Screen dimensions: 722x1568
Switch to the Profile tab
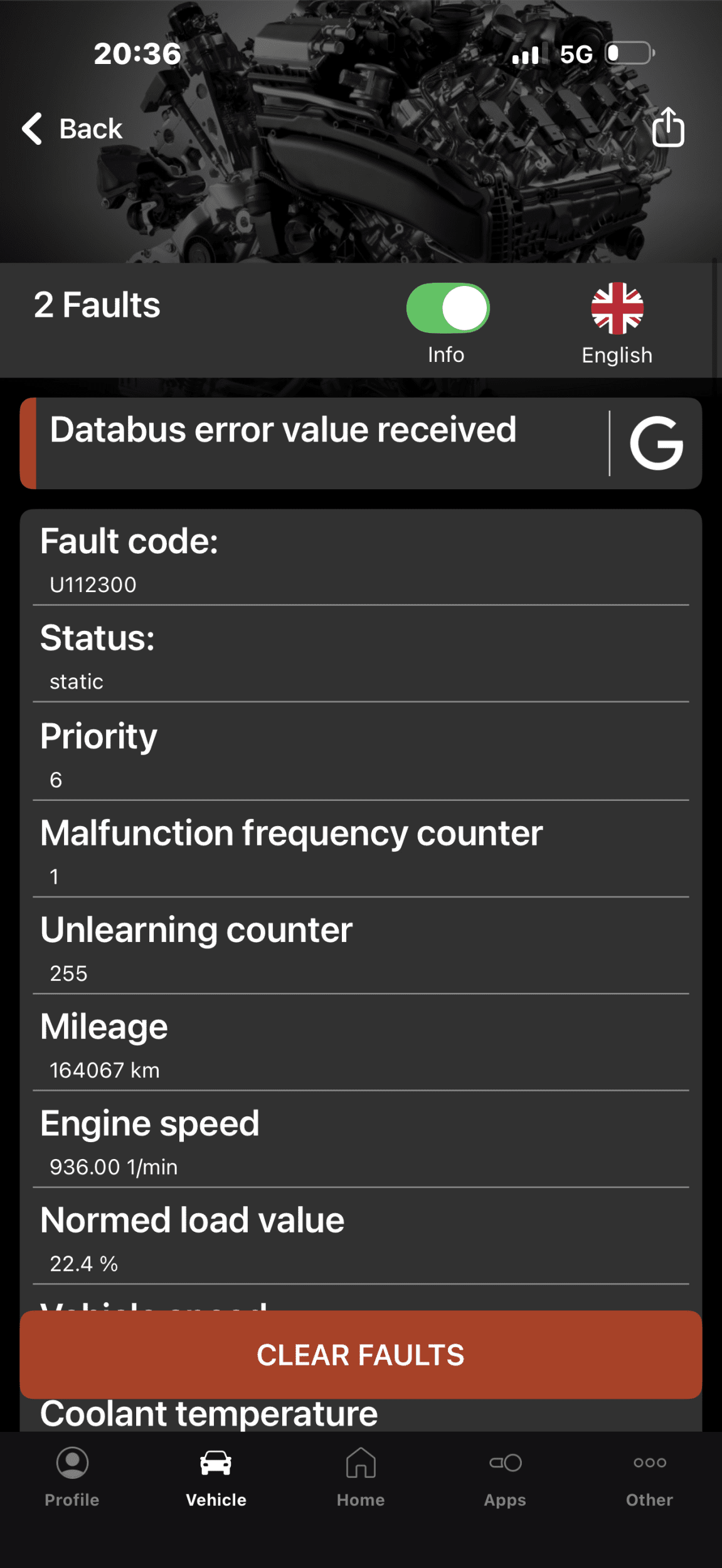(x=72, y=1476)
